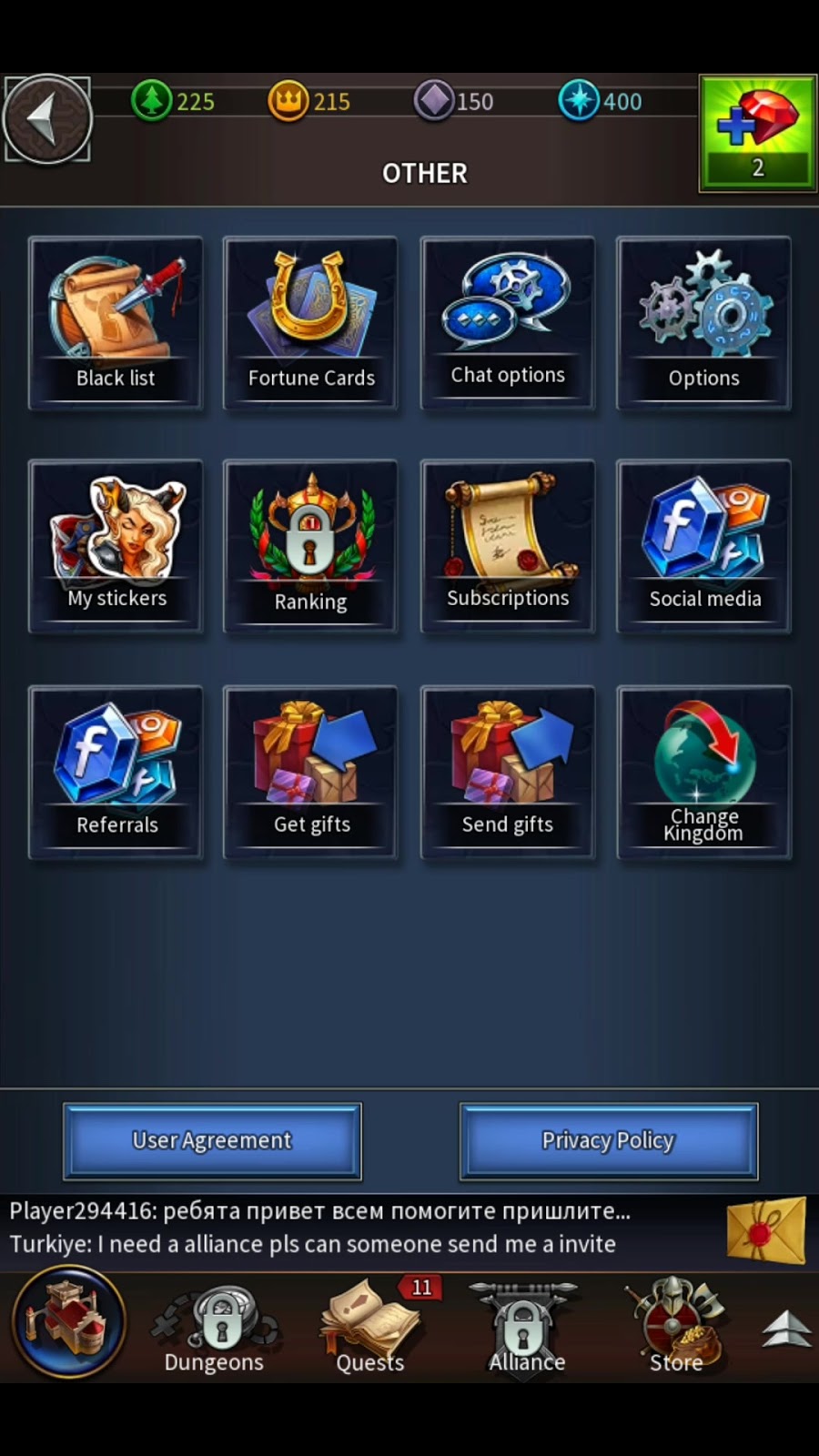Viewport: 819px width, 1456px height.
Task: Open Social media tile
Action: coord(703,546)
